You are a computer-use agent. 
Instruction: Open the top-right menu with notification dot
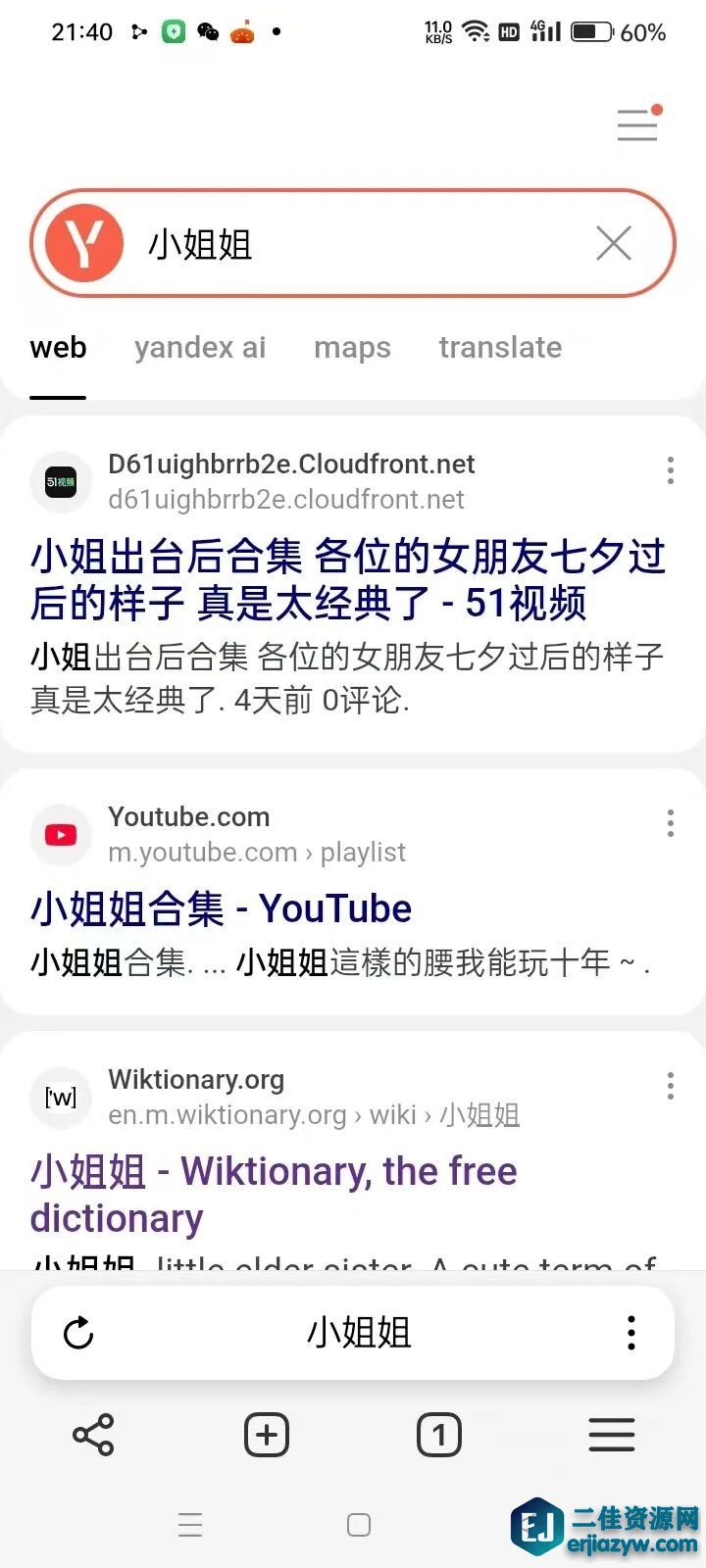[x=637, y=125]
